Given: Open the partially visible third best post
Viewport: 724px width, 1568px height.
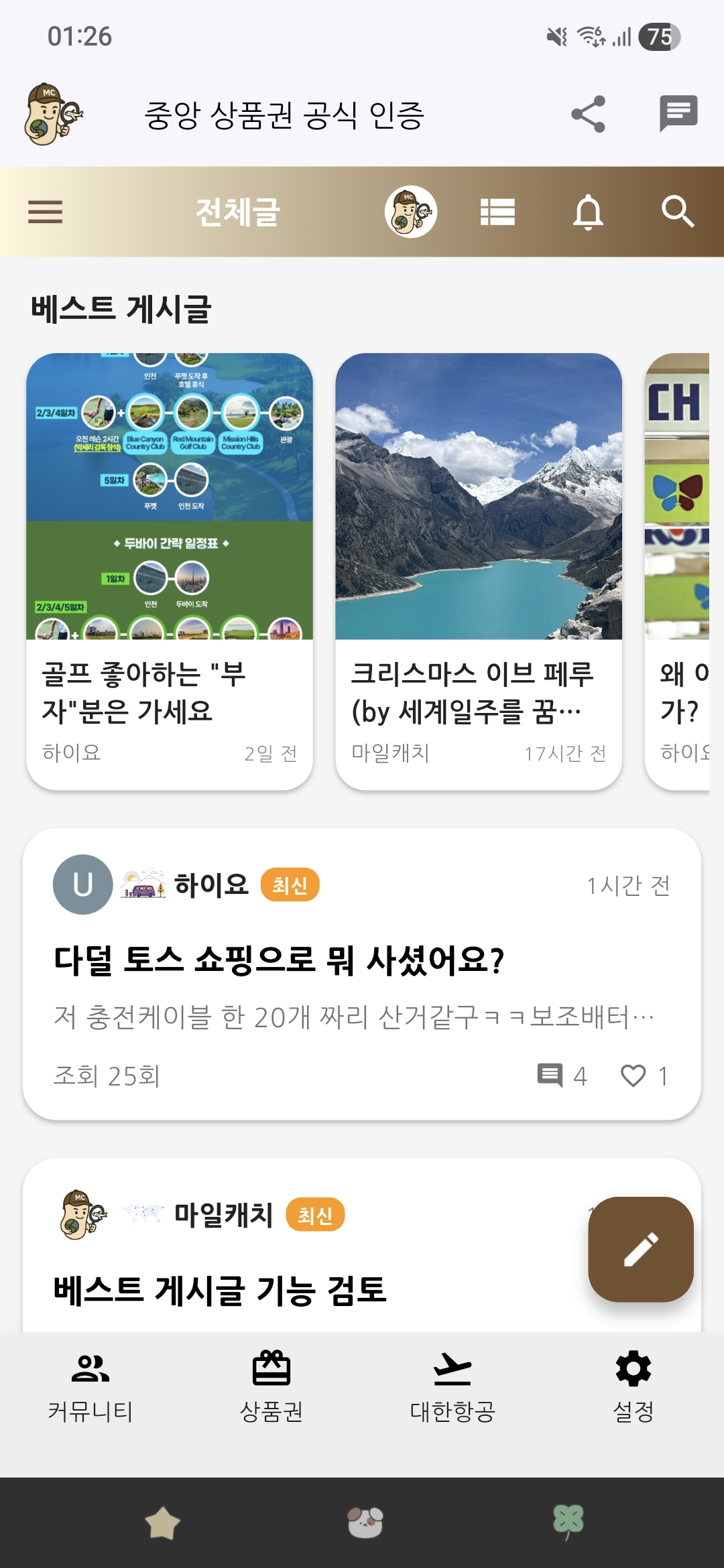Looking at the screenshot, I should 678,571.
